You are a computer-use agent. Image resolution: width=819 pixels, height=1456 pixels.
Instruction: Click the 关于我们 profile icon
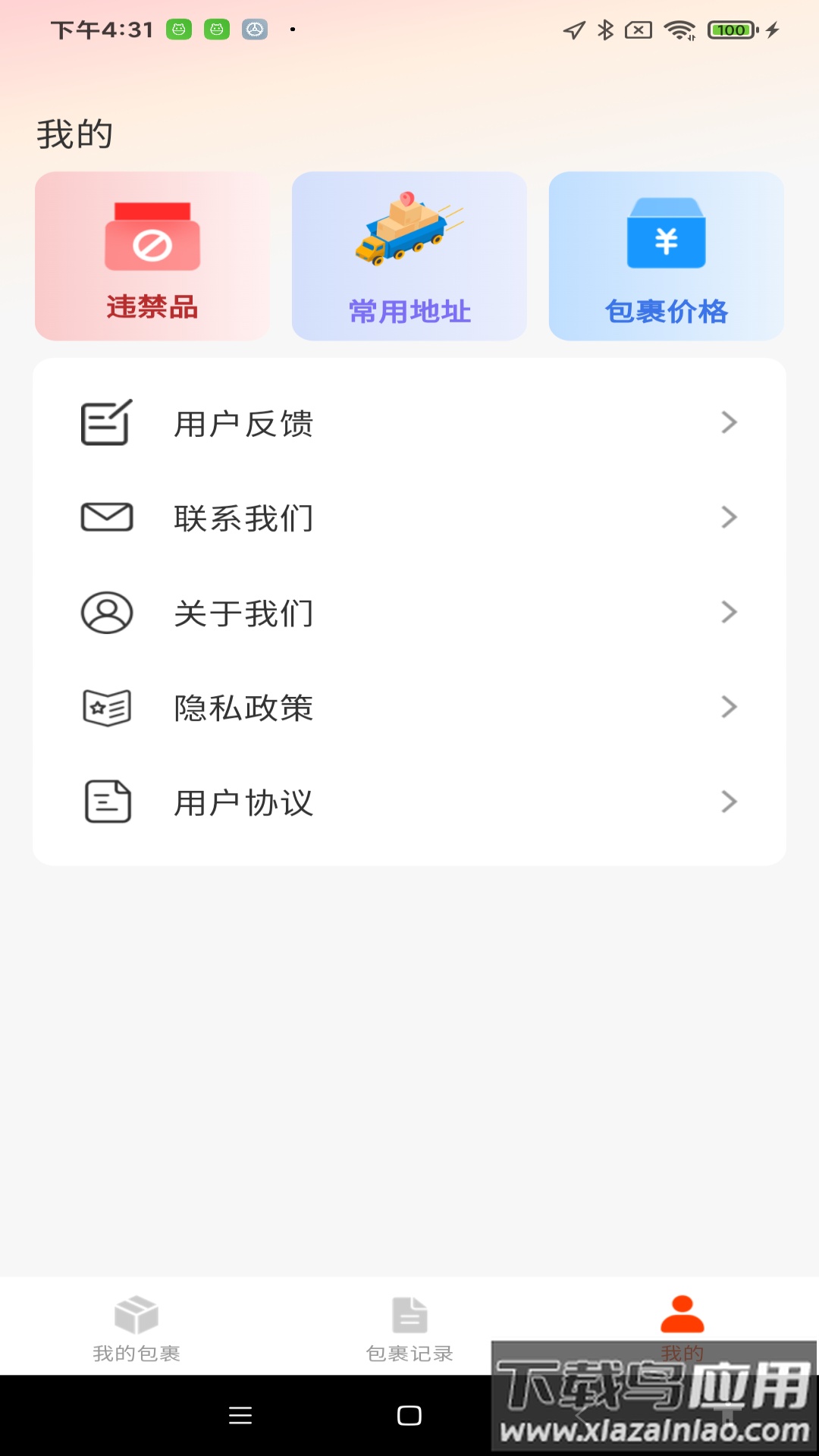pos(105,612)
